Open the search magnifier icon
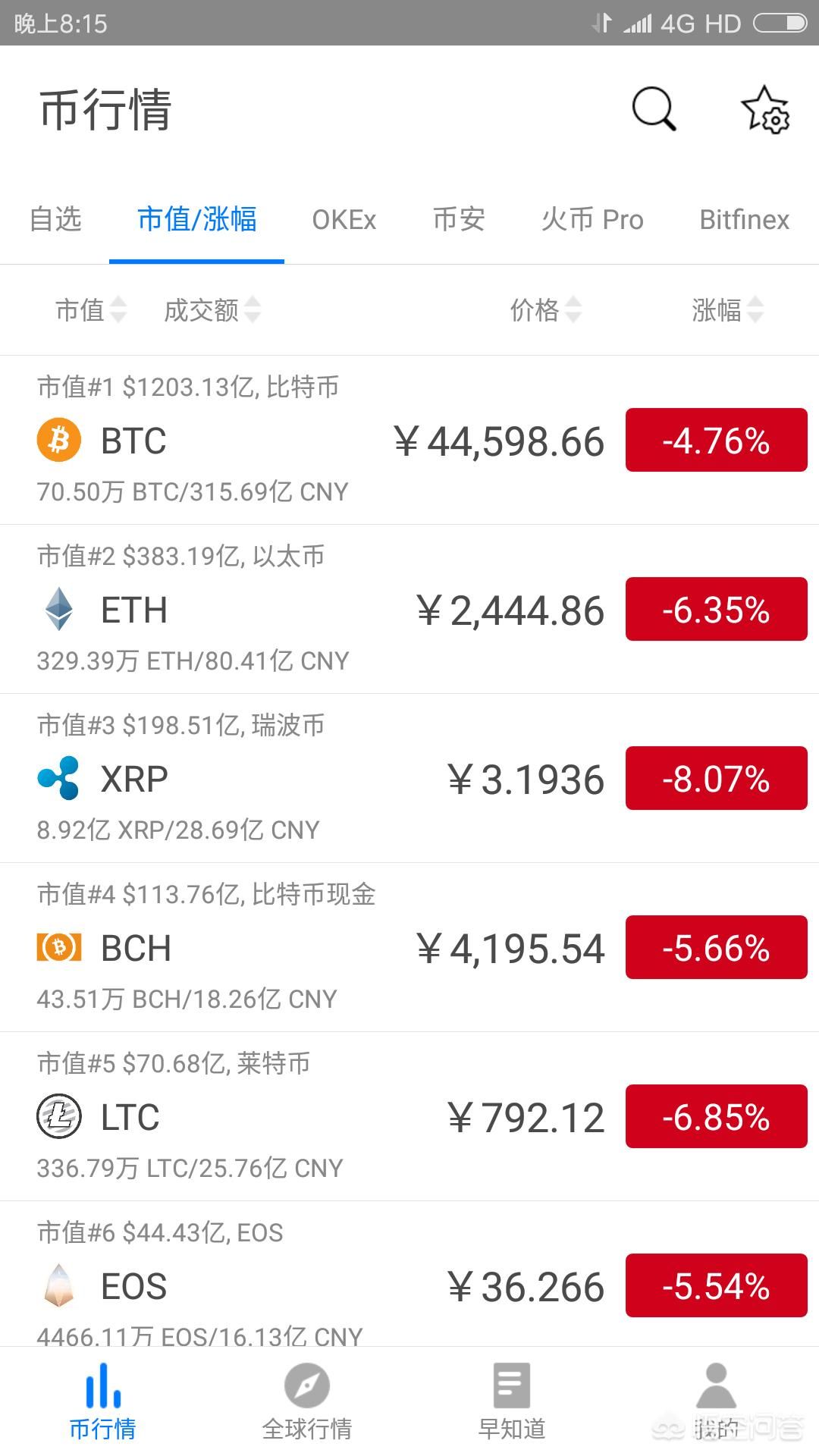The image size is (819, 1456). [654, 109]
